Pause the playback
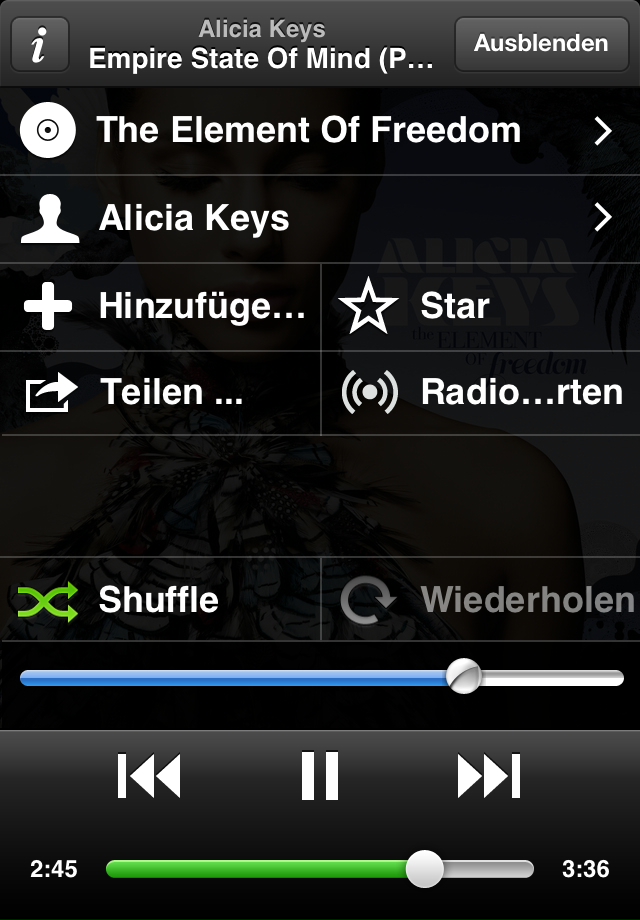640x920 pixels. tap(320, 776)
